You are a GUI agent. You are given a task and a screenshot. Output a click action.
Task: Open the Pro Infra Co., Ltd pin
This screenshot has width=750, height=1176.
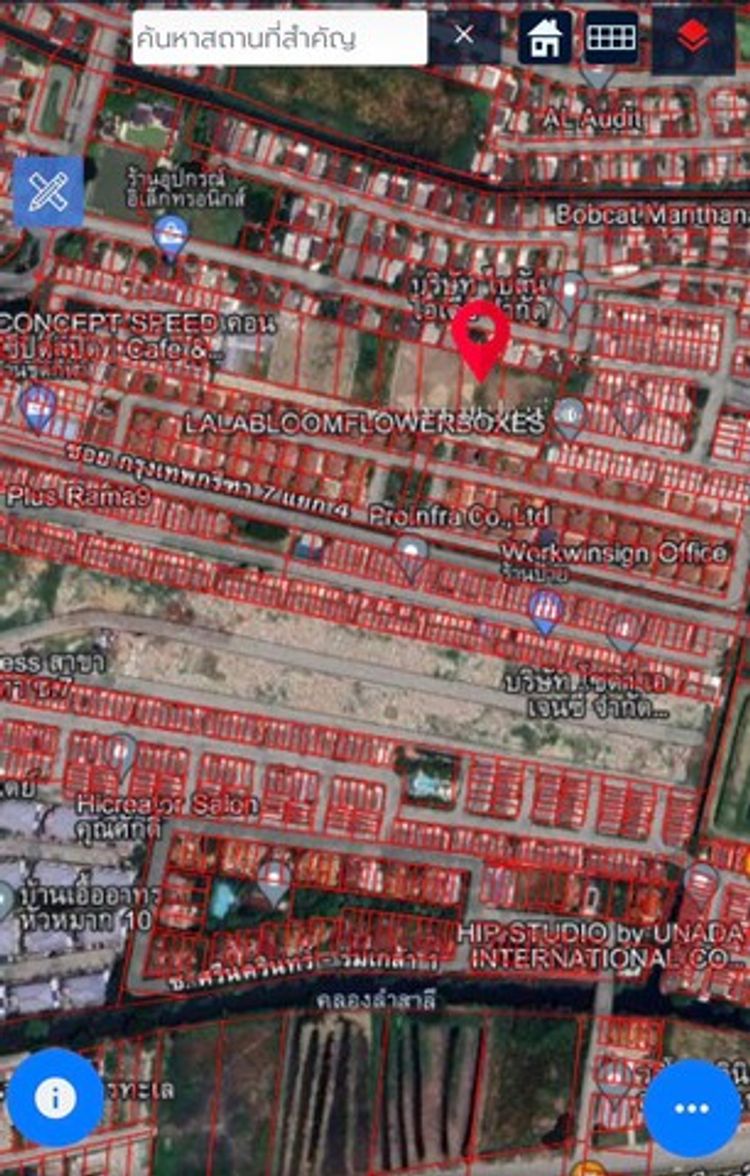pos(411,554)
